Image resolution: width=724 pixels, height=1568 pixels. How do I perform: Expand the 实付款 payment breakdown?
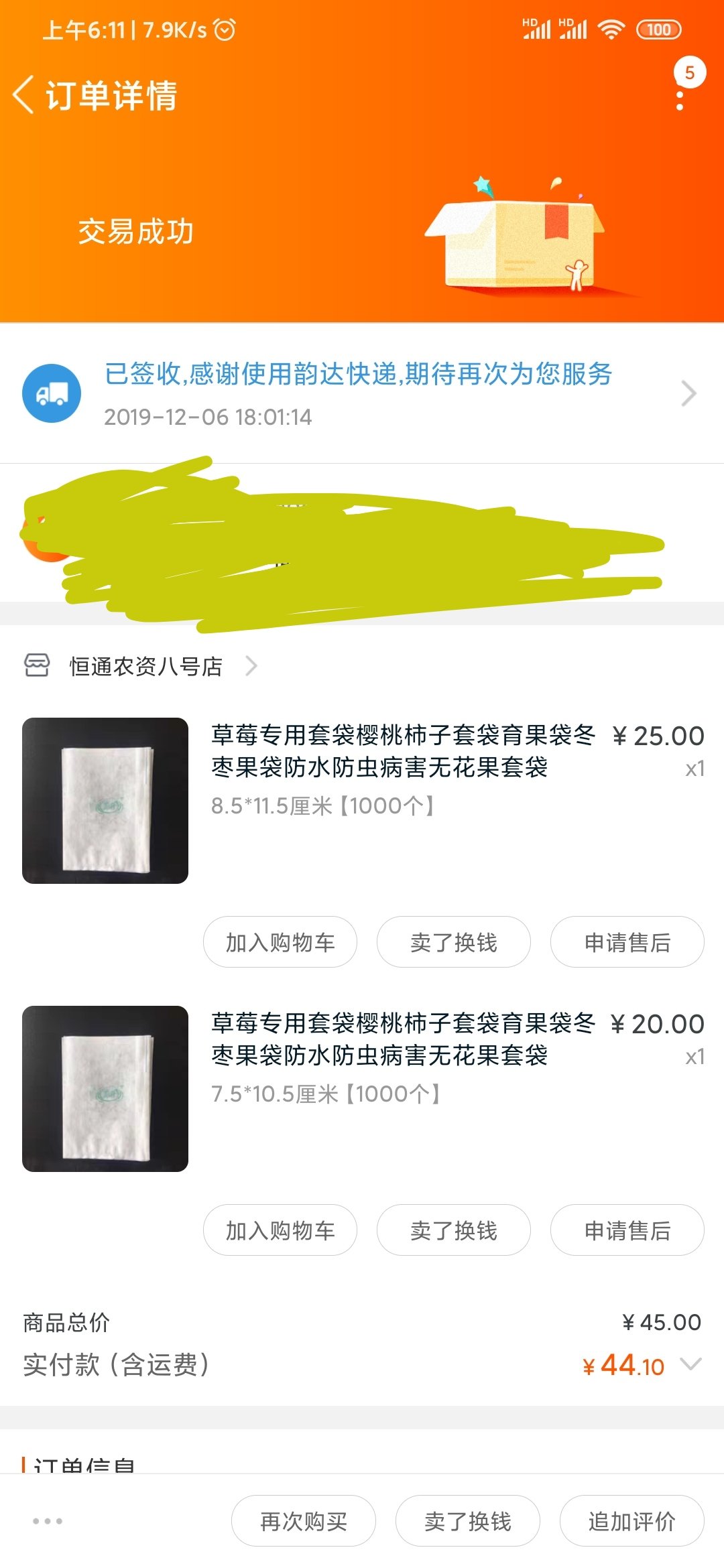click(x=690, y=1364)
